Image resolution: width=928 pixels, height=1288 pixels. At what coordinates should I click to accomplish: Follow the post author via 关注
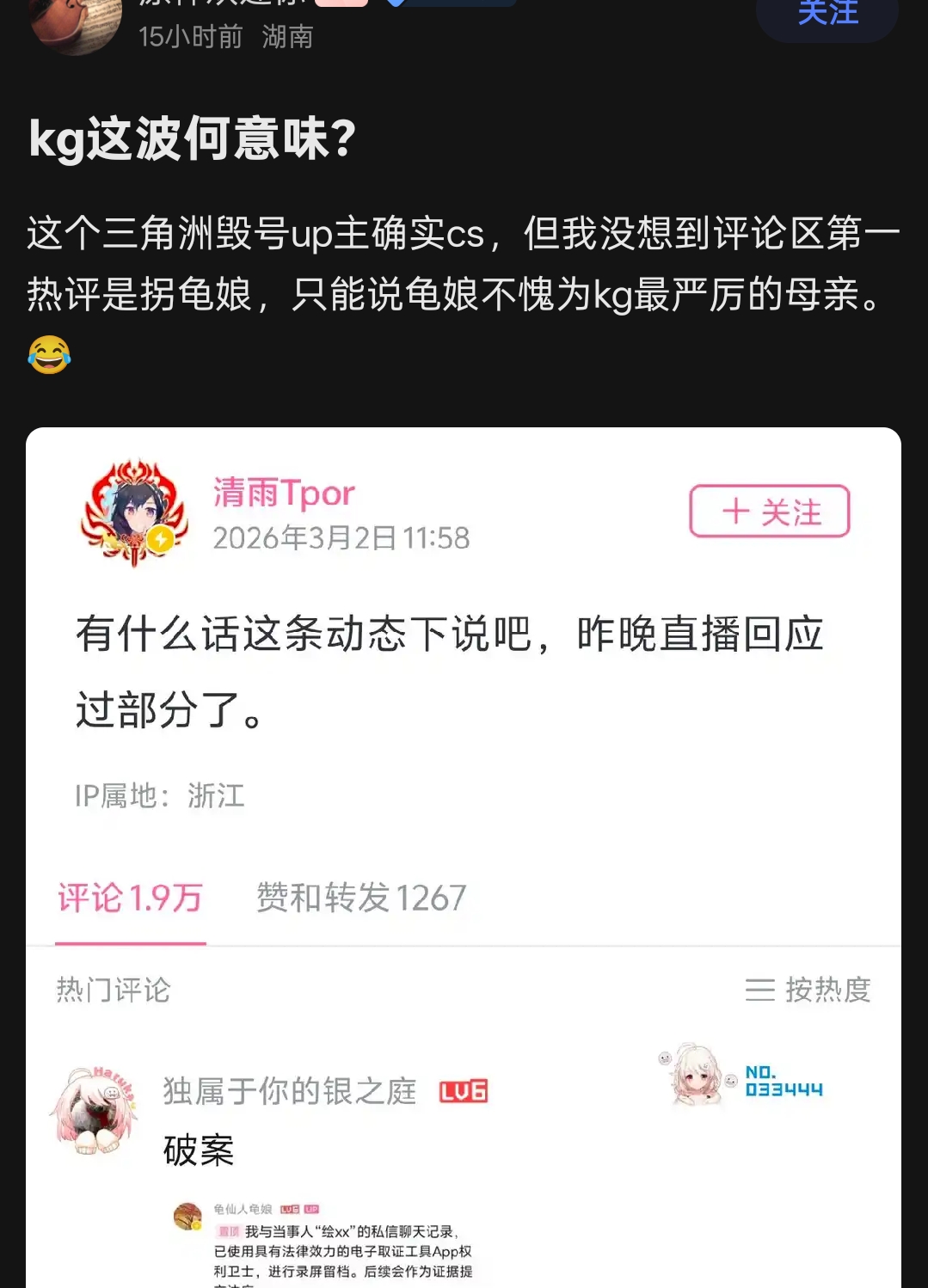point(827,15)
